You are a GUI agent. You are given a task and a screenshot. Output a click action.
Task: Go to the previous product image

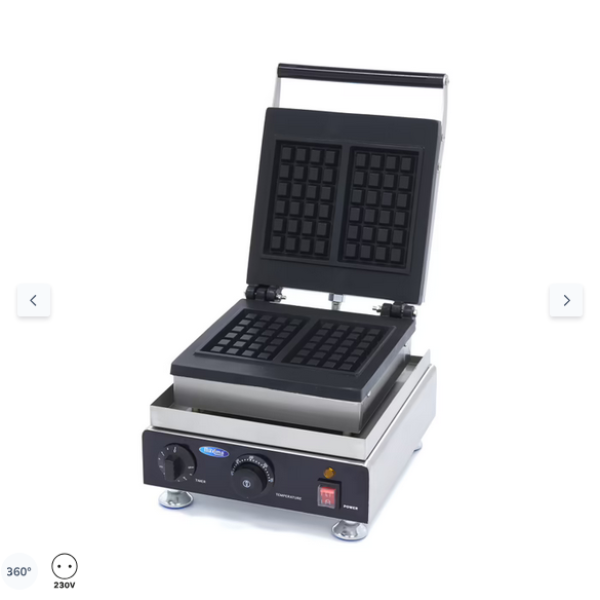click(x=33, y=300)
